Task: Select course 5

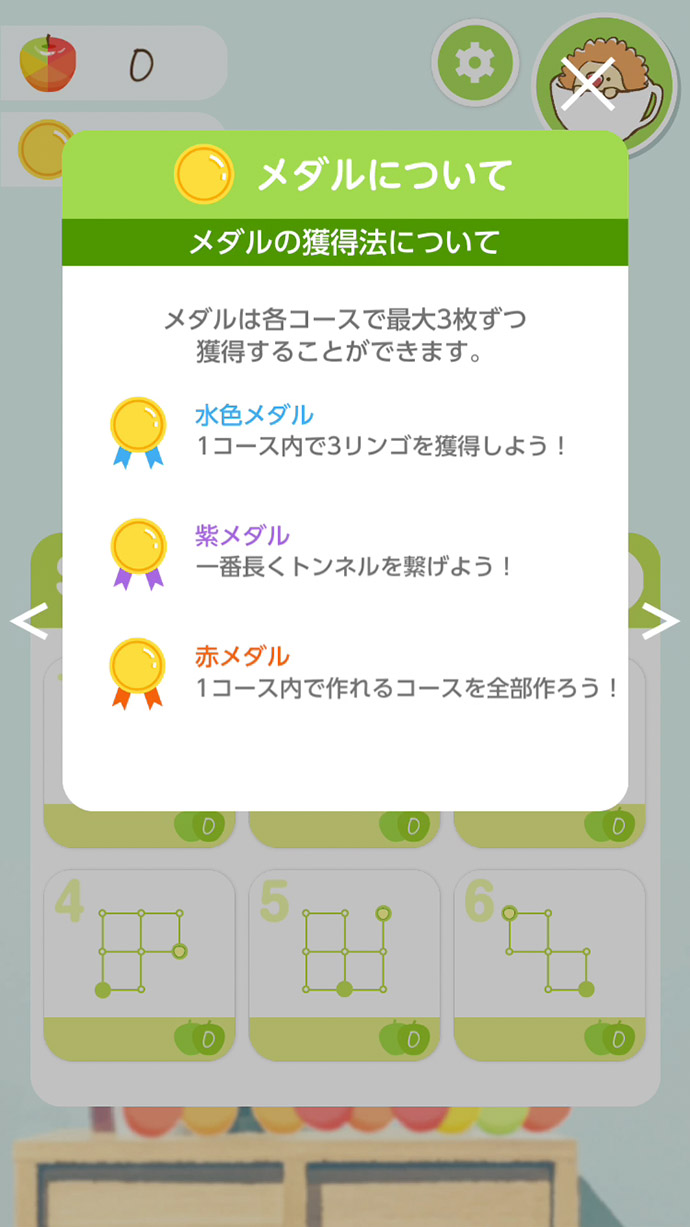Action: point(344,963)
